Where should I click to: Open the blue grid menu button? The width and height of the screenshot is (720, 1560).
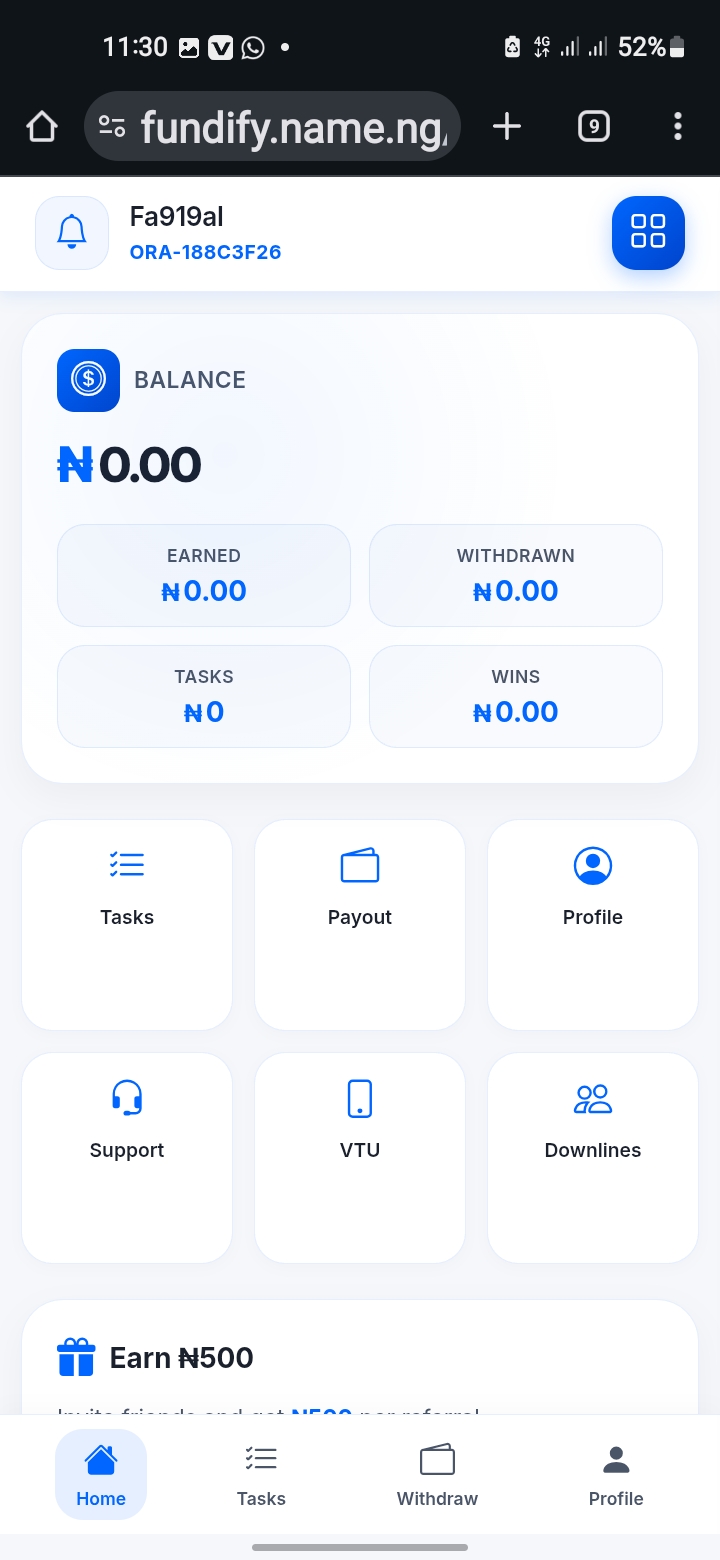click(647, 232)
